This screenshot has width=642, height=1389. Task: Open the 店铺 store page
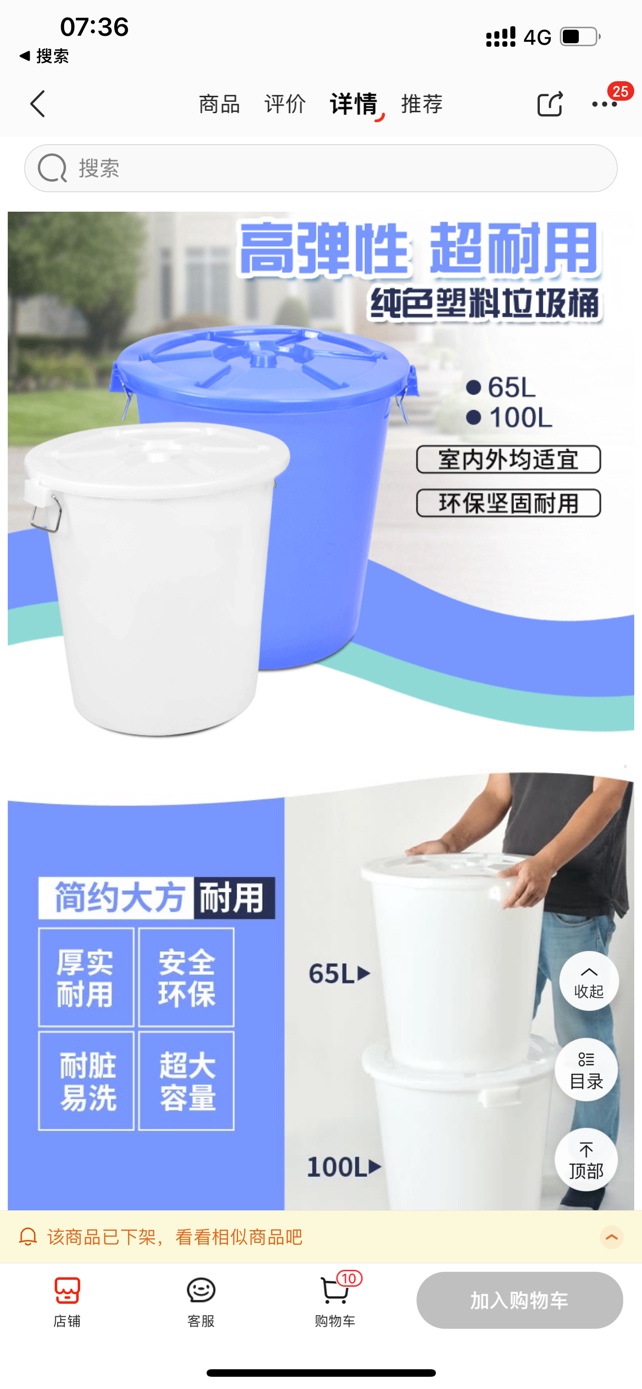pos(67,1300)
